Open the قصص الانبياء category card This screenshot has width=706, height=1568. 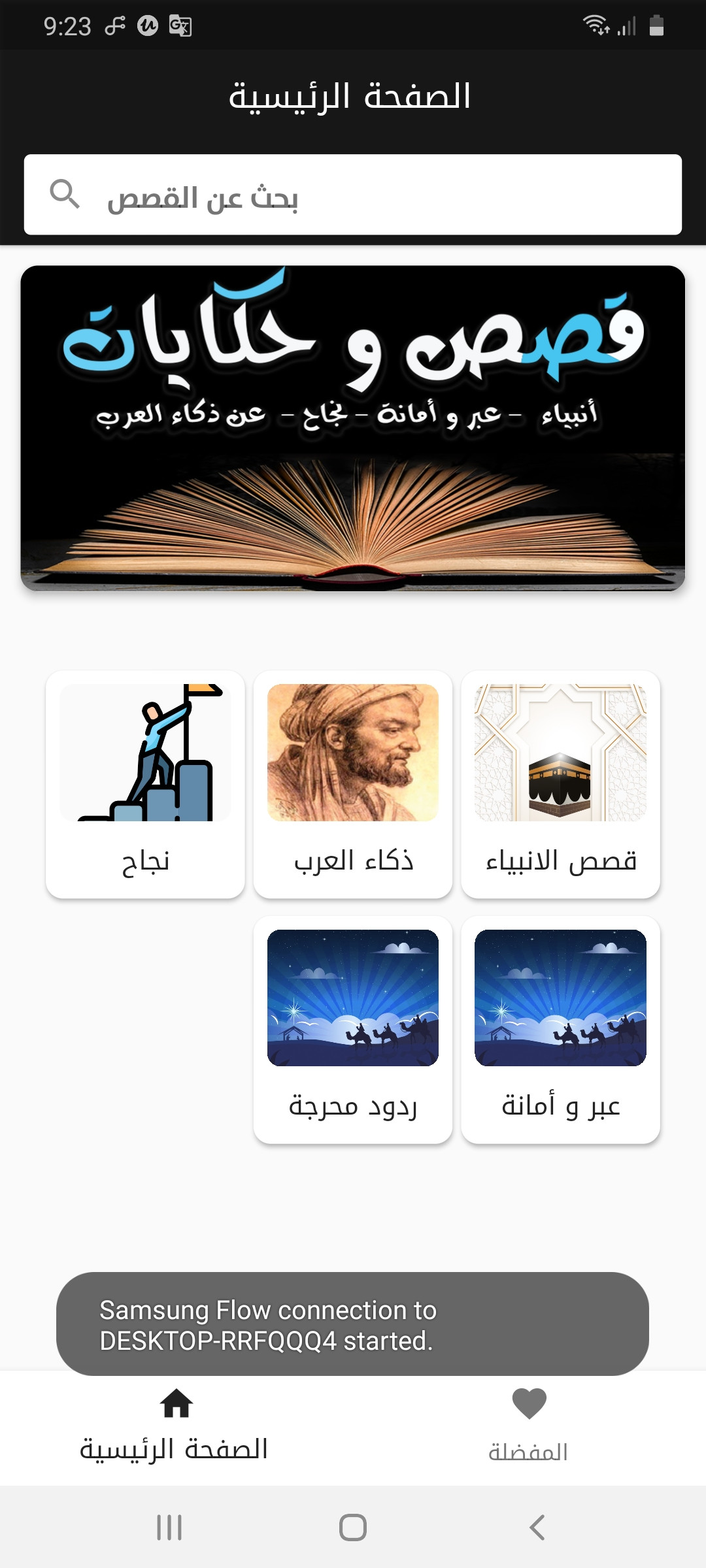tap(560, 784)
